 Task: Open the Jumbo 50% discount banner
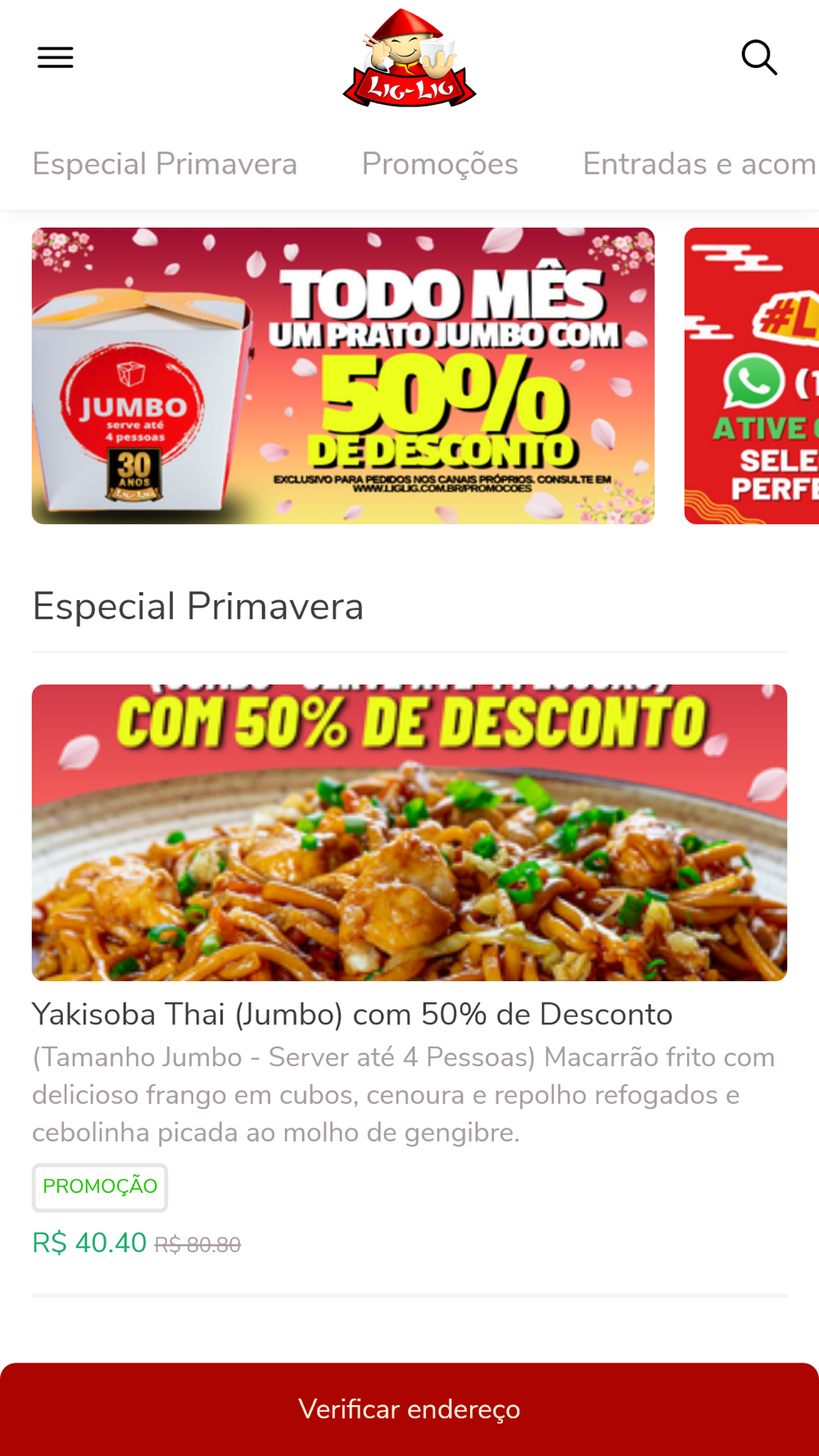pos(343,376)
